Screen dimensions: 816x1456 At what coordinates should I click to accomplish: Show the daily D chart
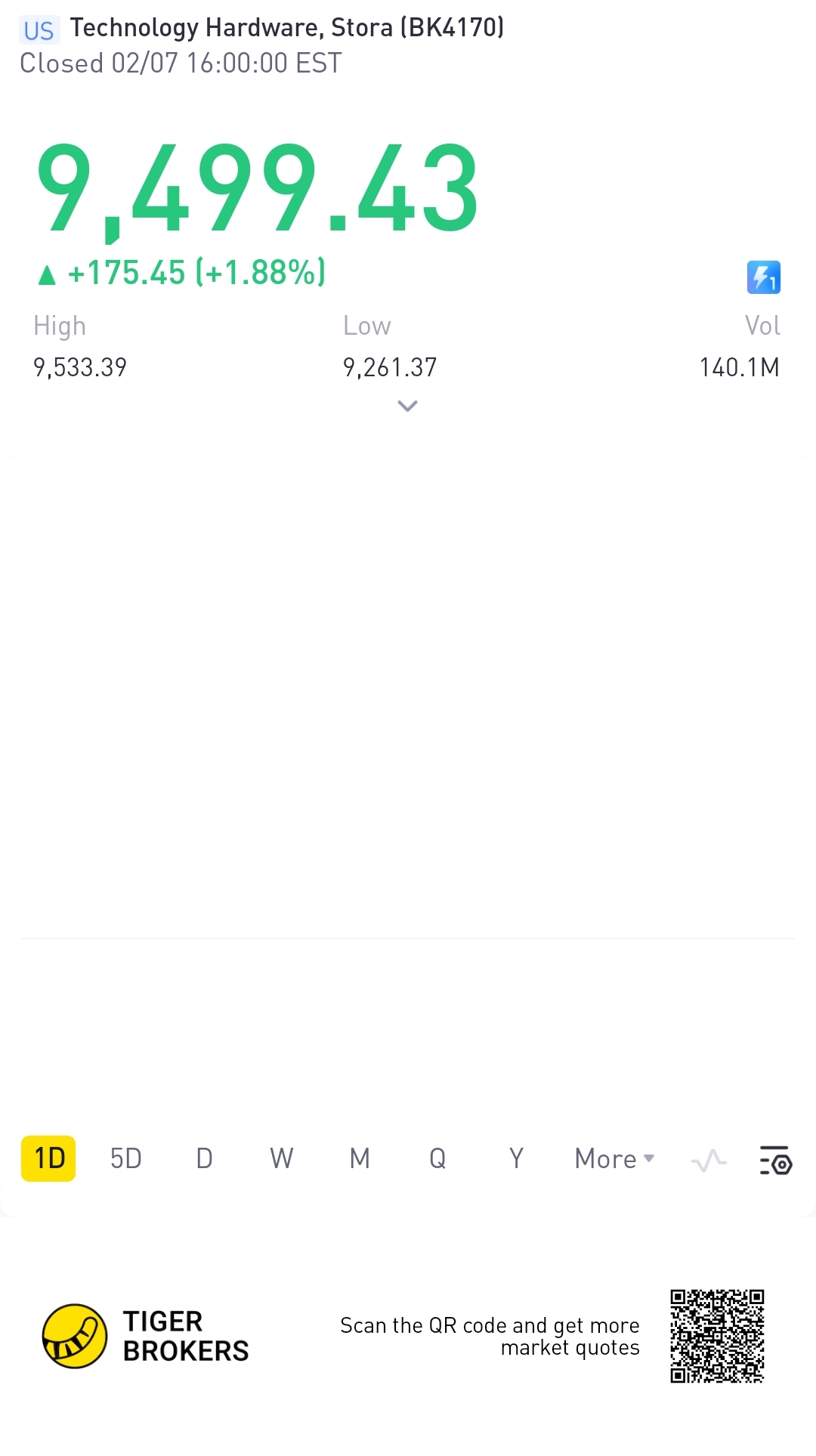point(204,1158)
